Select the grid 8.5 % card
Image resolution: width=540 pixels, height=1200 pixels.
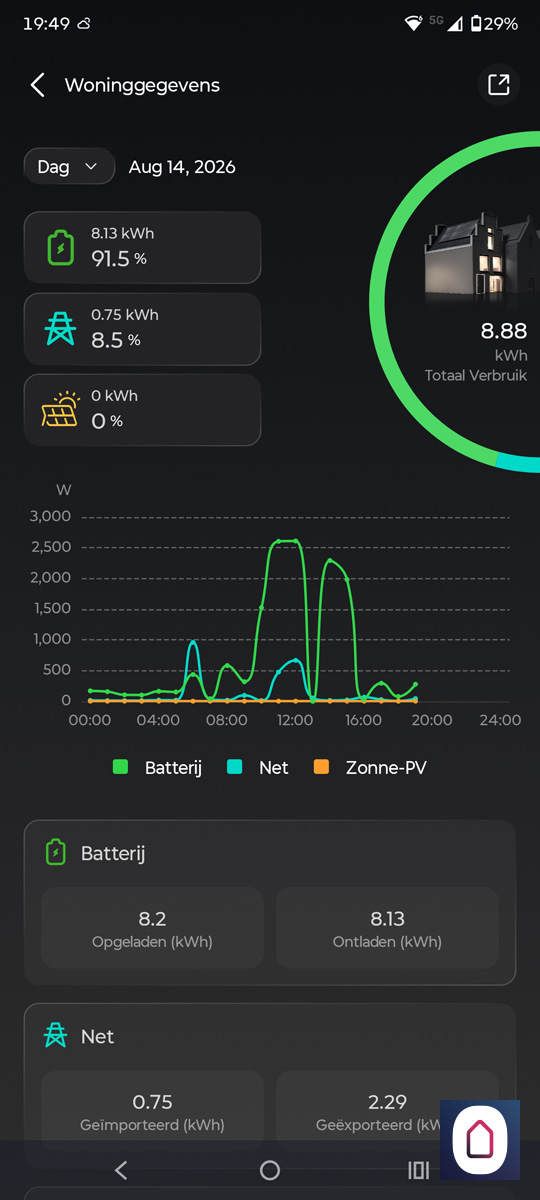(x=142, y=329)
